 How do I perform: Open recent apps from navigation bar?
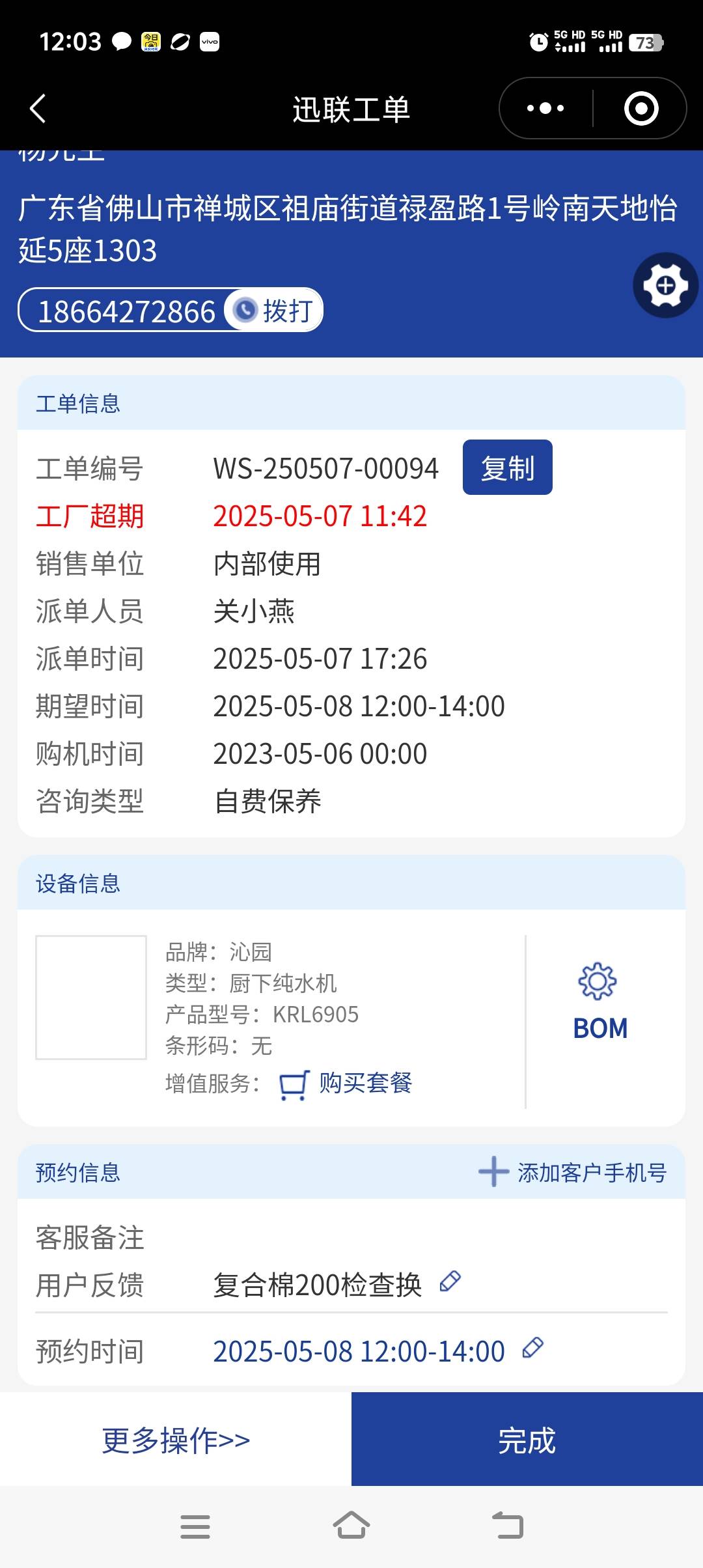click(x=195, y=1526)
